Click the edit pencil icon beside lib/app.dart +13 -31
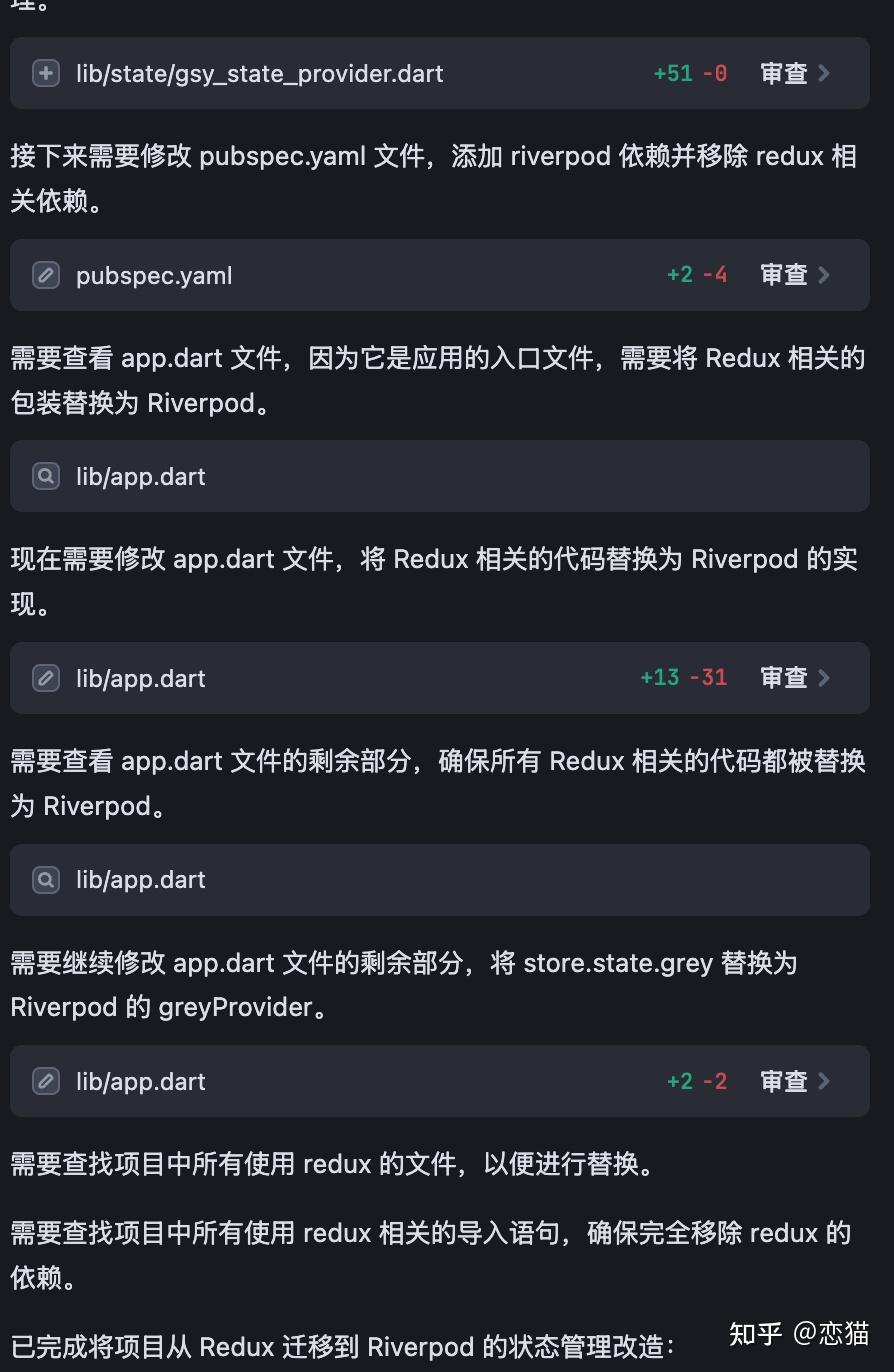The width and height of the screenshot is (894, 1372). coord(46,678)
